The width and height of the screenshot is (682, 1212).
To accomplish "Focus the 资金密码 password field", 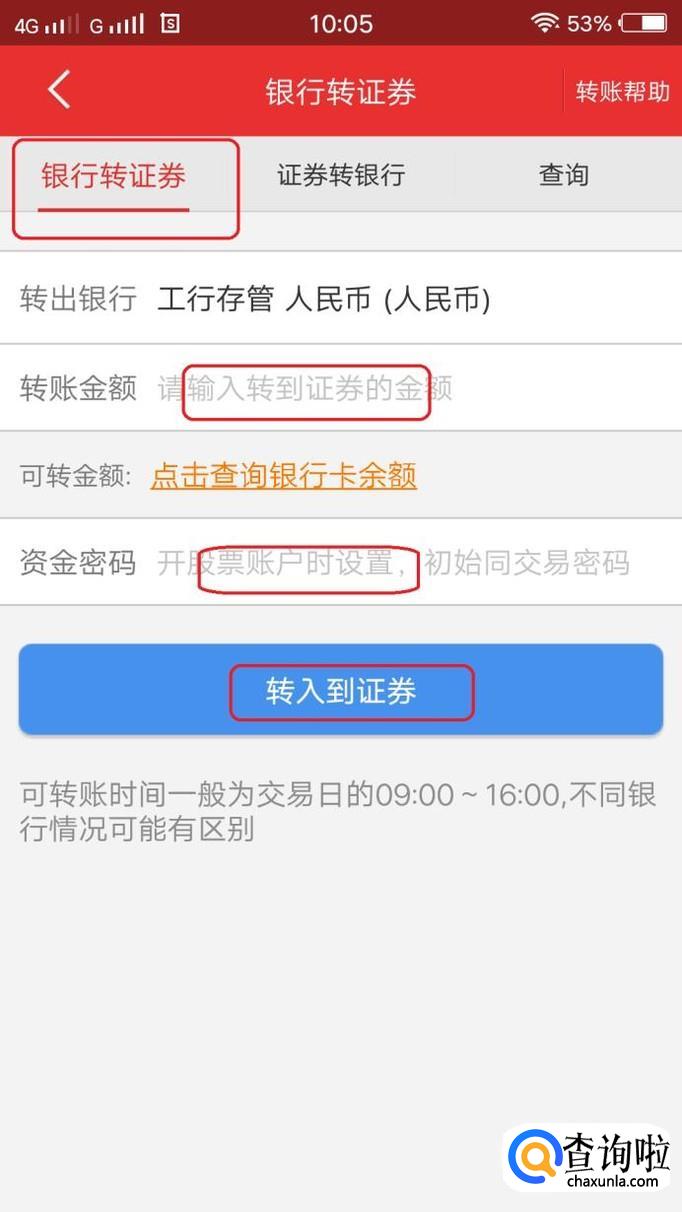I will click(410, 562).
